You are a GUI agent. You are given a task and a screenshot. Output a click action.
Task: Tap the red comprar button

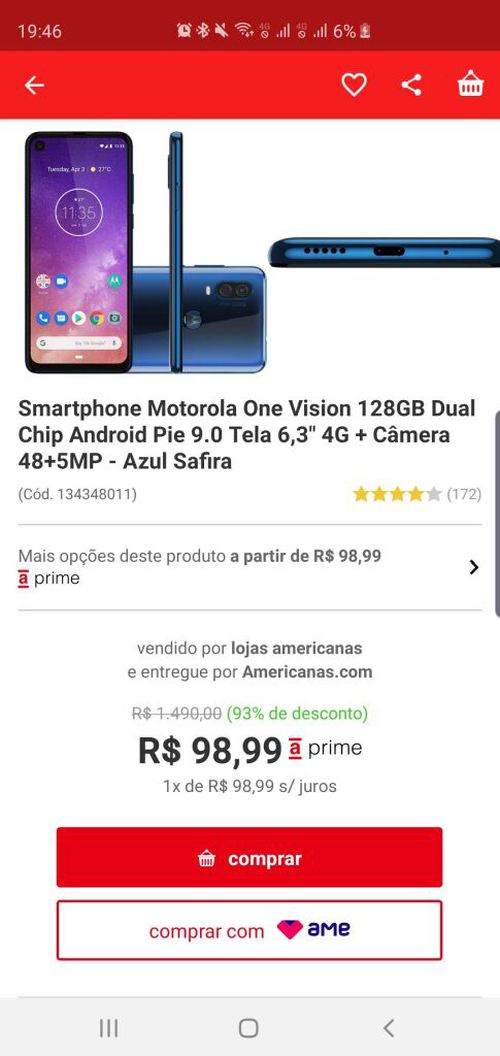249,857
